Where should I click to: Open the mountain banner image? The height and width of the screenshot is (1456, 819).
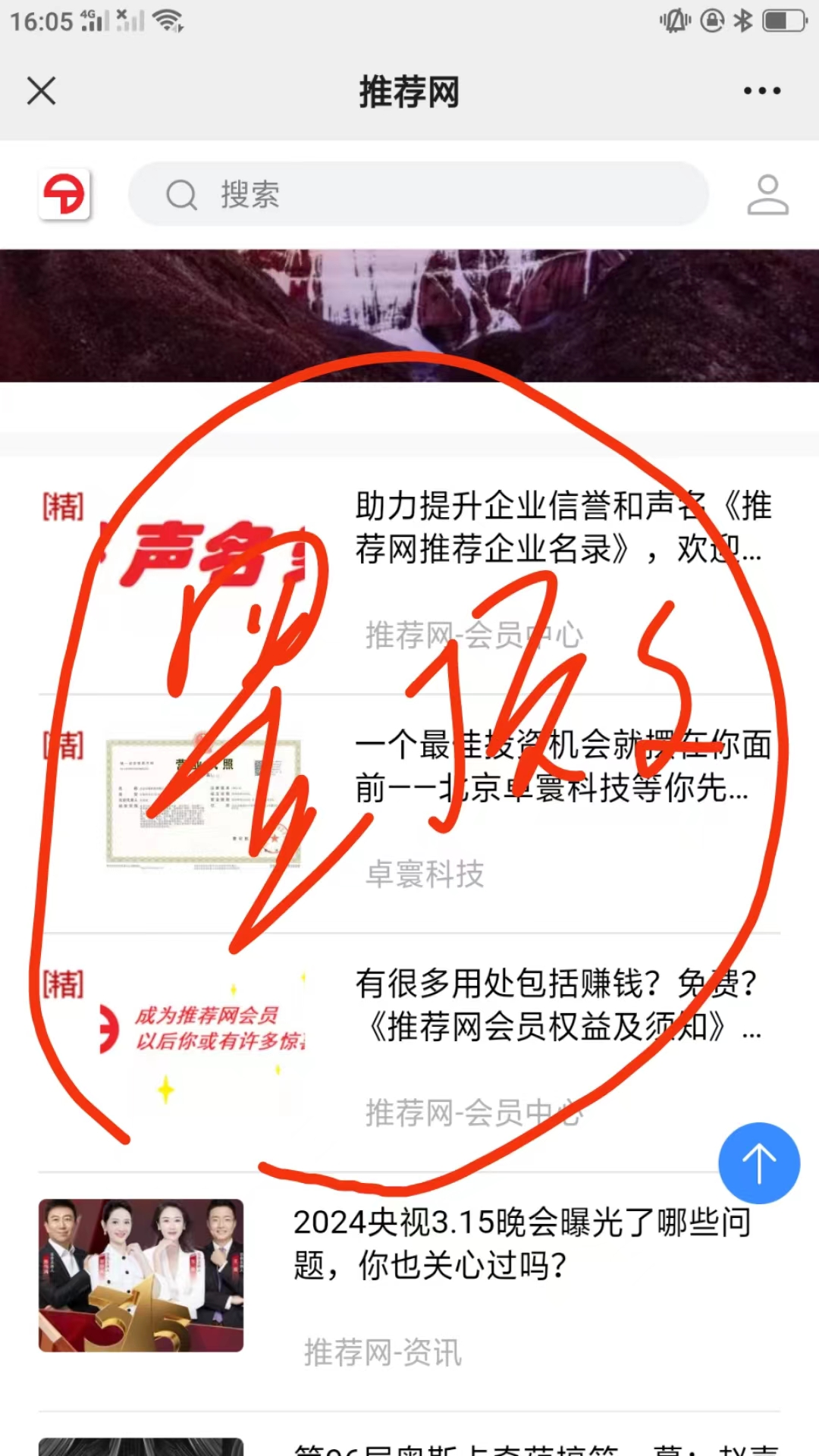409,315
